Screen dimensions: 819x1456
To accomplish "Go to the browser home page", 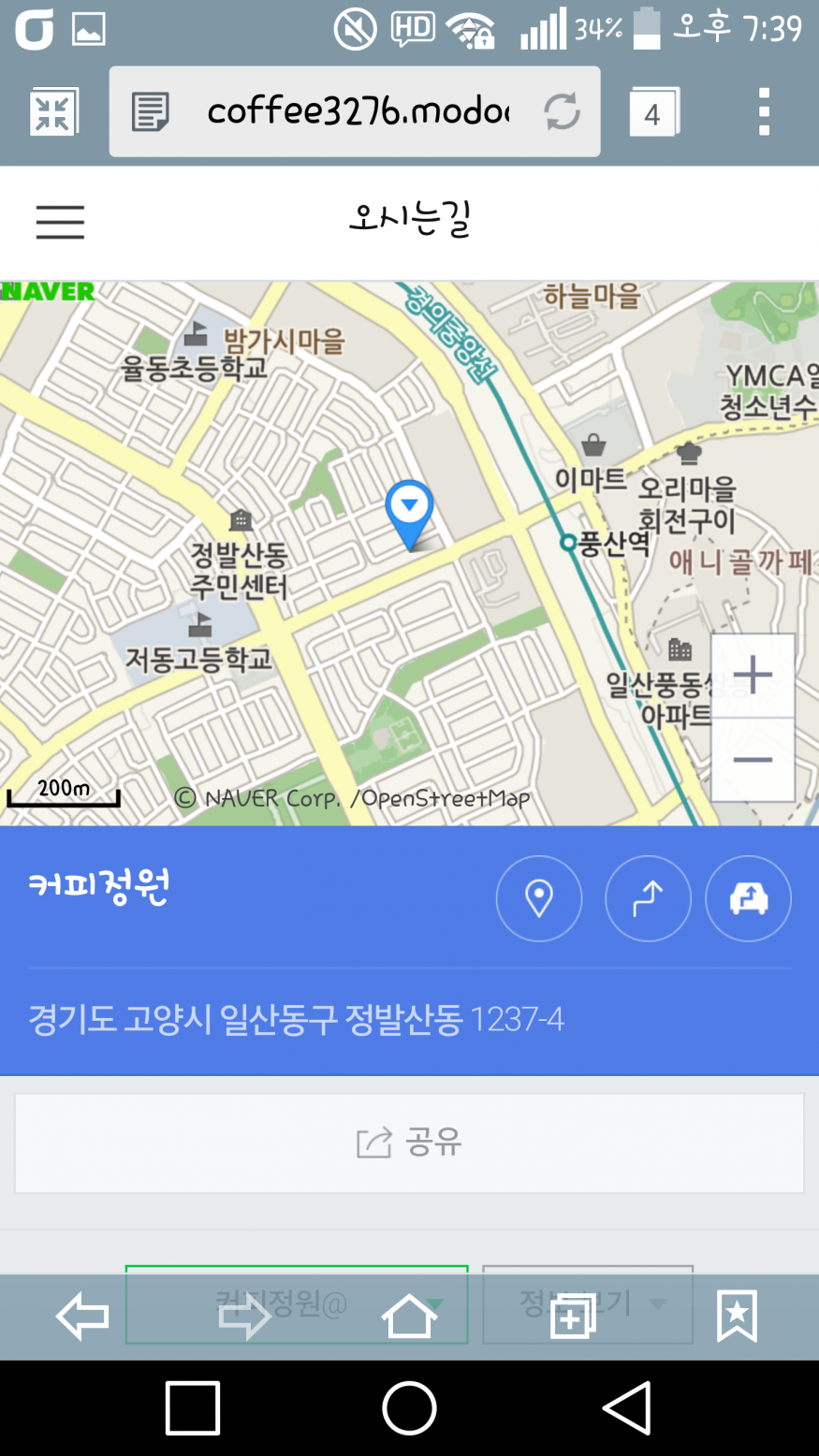I will click(x=409, y=1316).
